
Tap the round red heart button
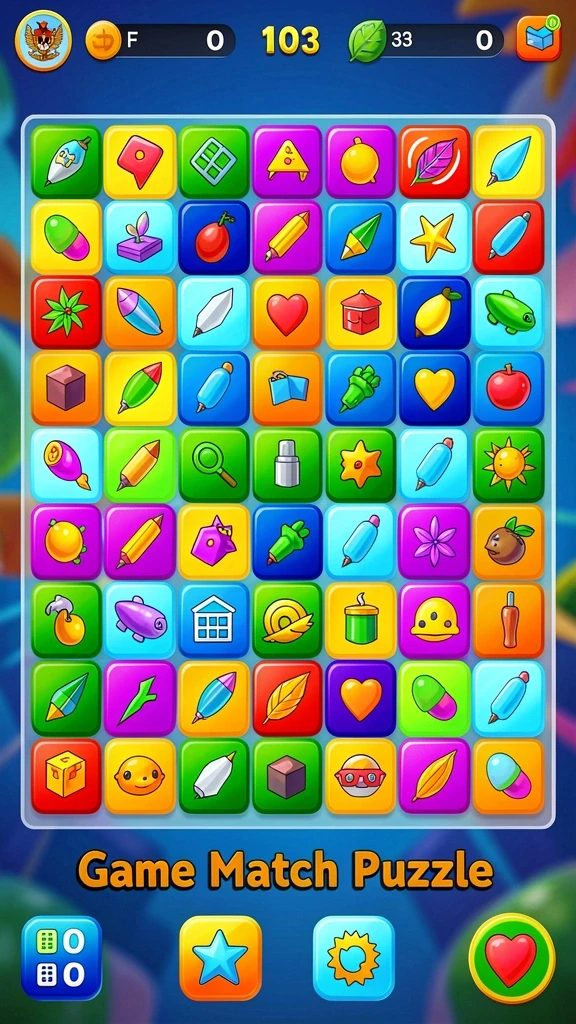point(511,958)
